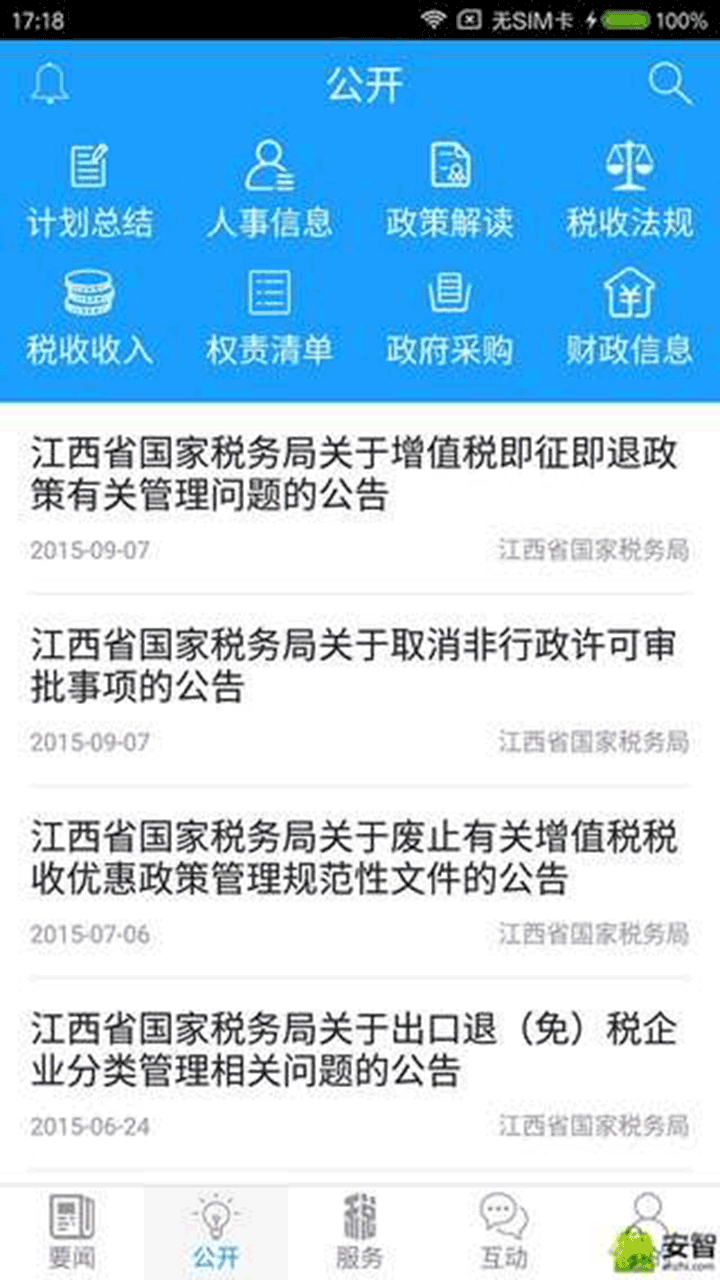This screenshot has height=1280, width=720.
Task: Switch to the 服务 tab
Action: tap(360, 1232)
